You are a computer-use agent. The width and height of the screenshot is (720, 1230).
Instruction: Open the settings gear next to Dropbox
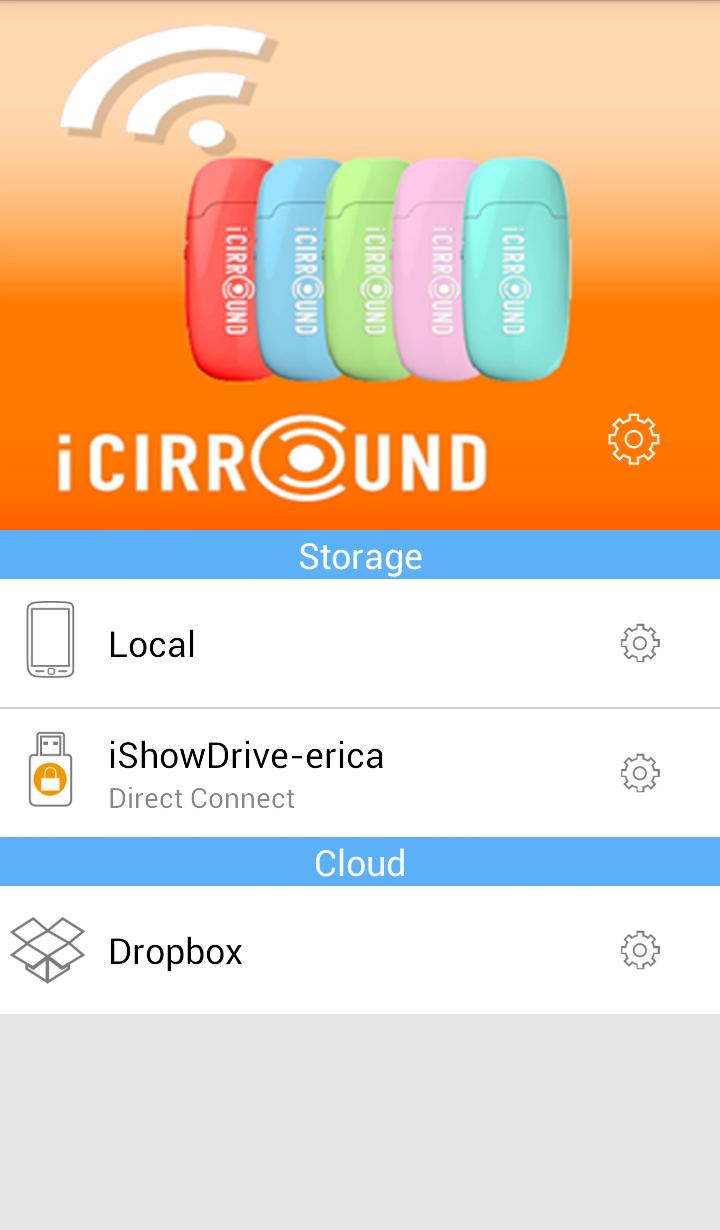pos(637,951)
